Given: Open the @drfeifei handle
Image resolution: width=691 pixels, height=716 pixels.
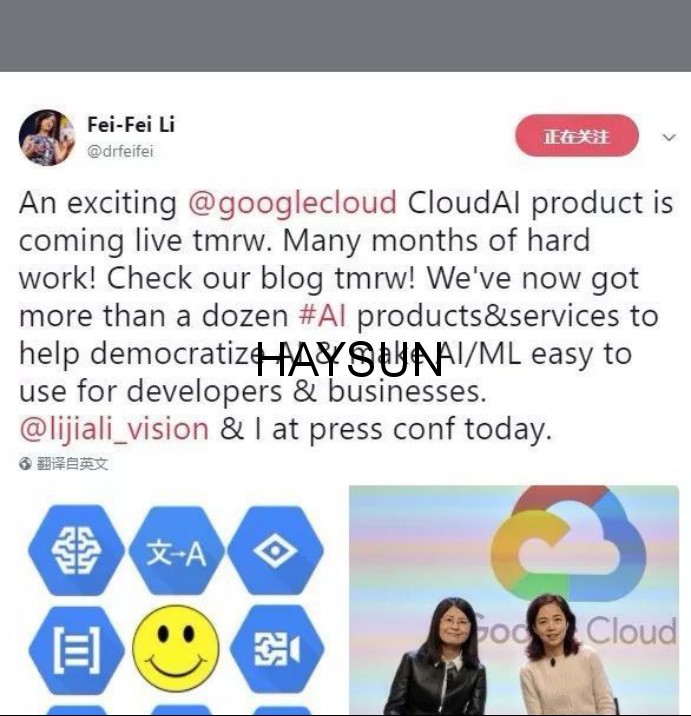Looking at the screenshot, I should tap(121, 152).
